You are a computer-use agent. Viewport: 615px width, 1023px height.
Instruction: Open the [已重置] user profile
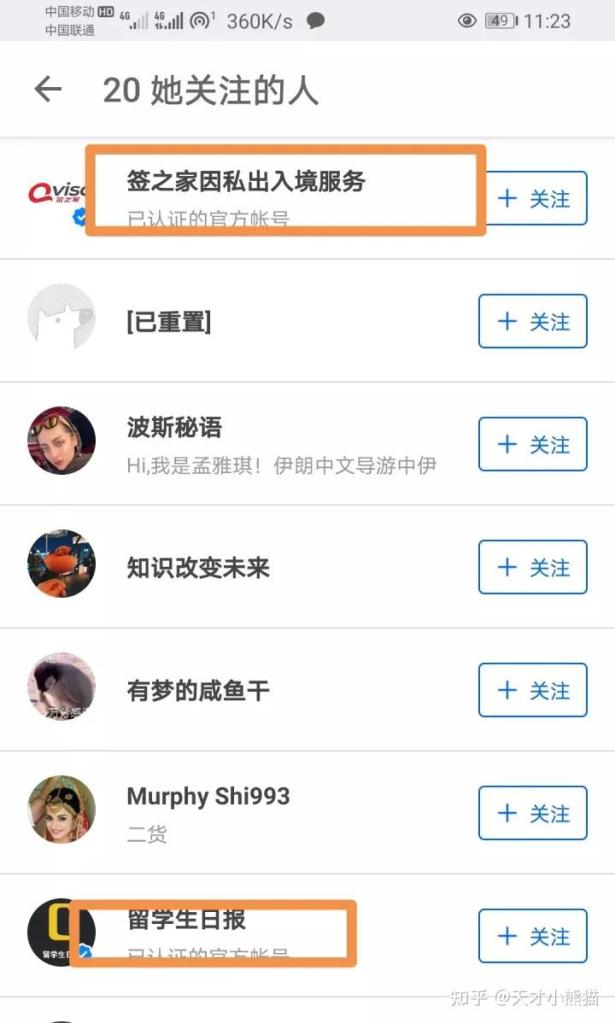point(168,322)
